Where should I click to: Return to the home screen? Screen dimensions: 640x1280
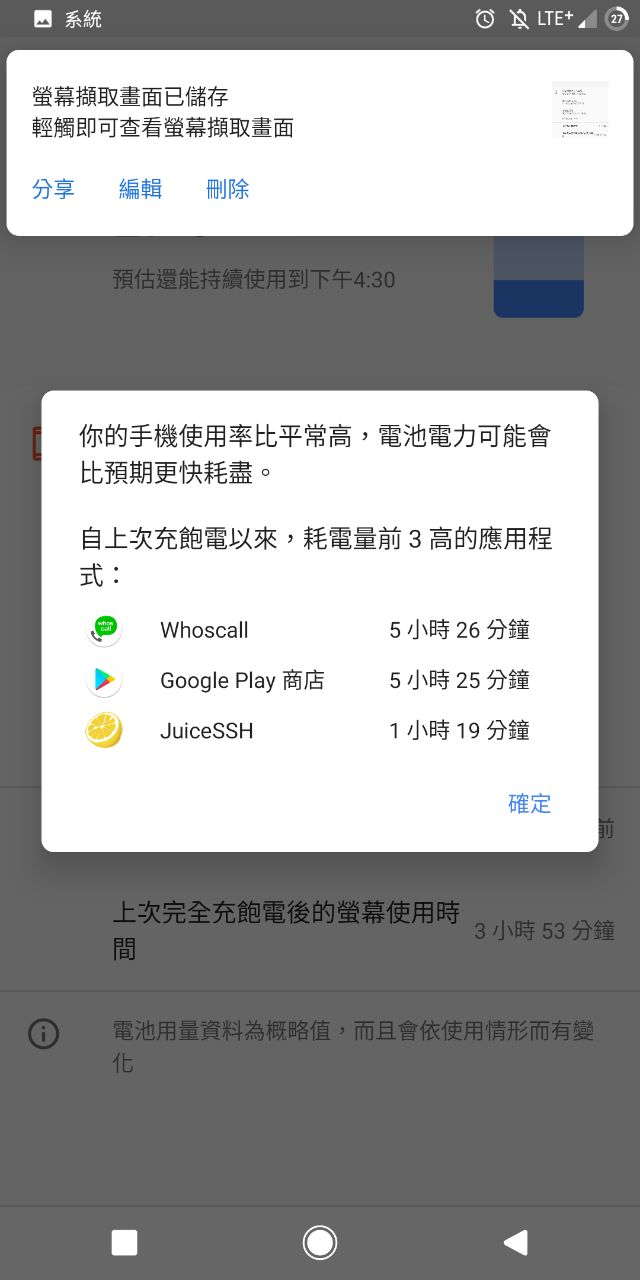(x=320, y=1242)
